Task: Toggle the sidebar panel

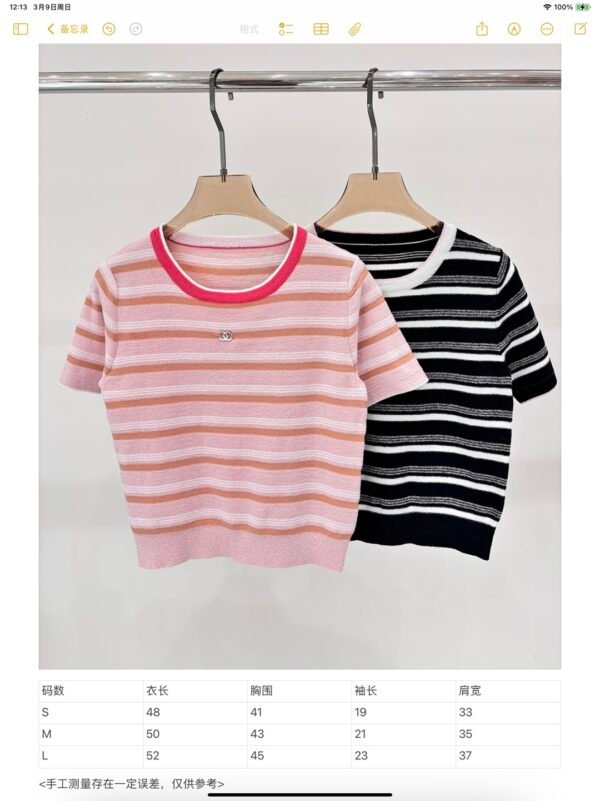Action: click(20, 29)
